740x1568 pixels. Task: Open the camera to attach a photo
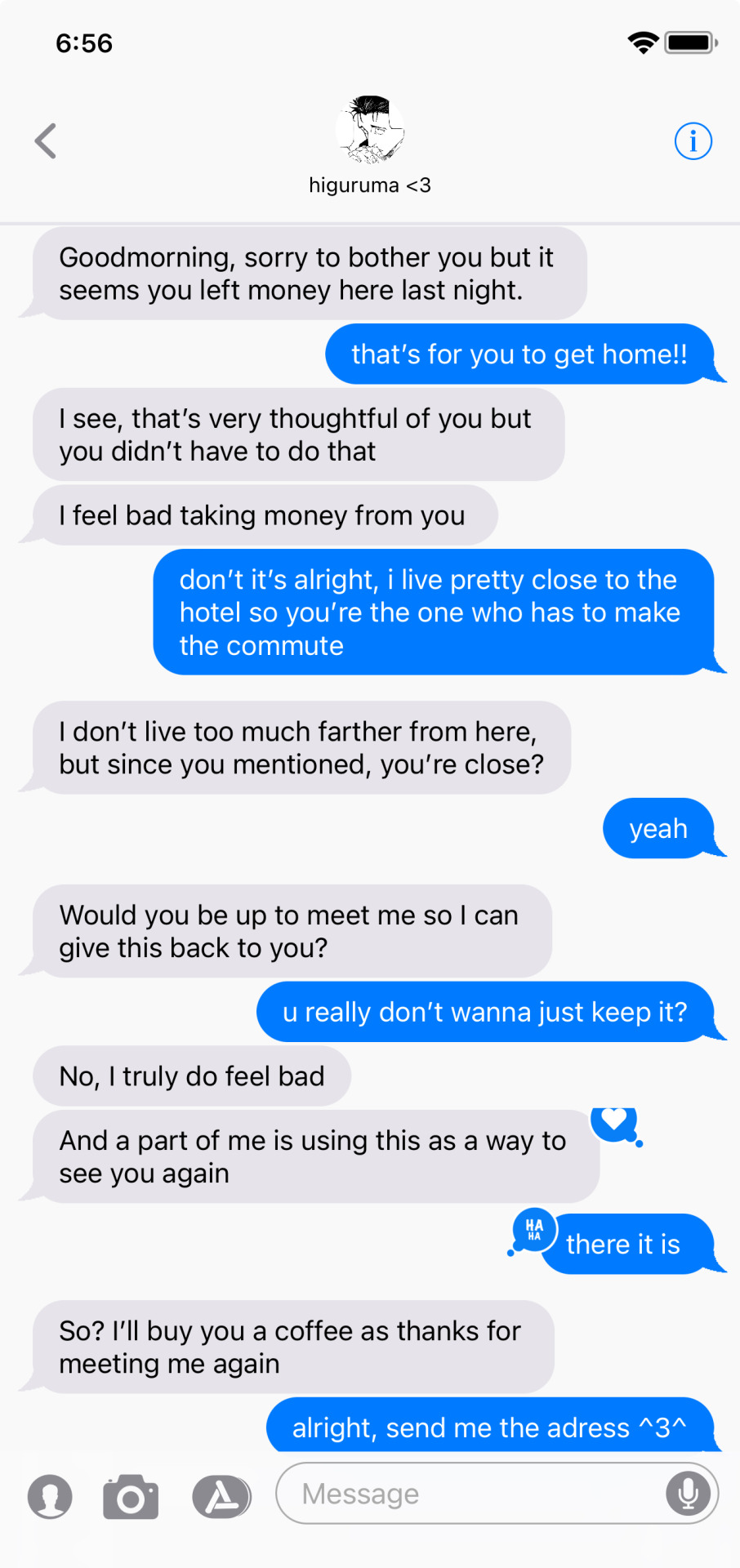tap(131, 1496)
